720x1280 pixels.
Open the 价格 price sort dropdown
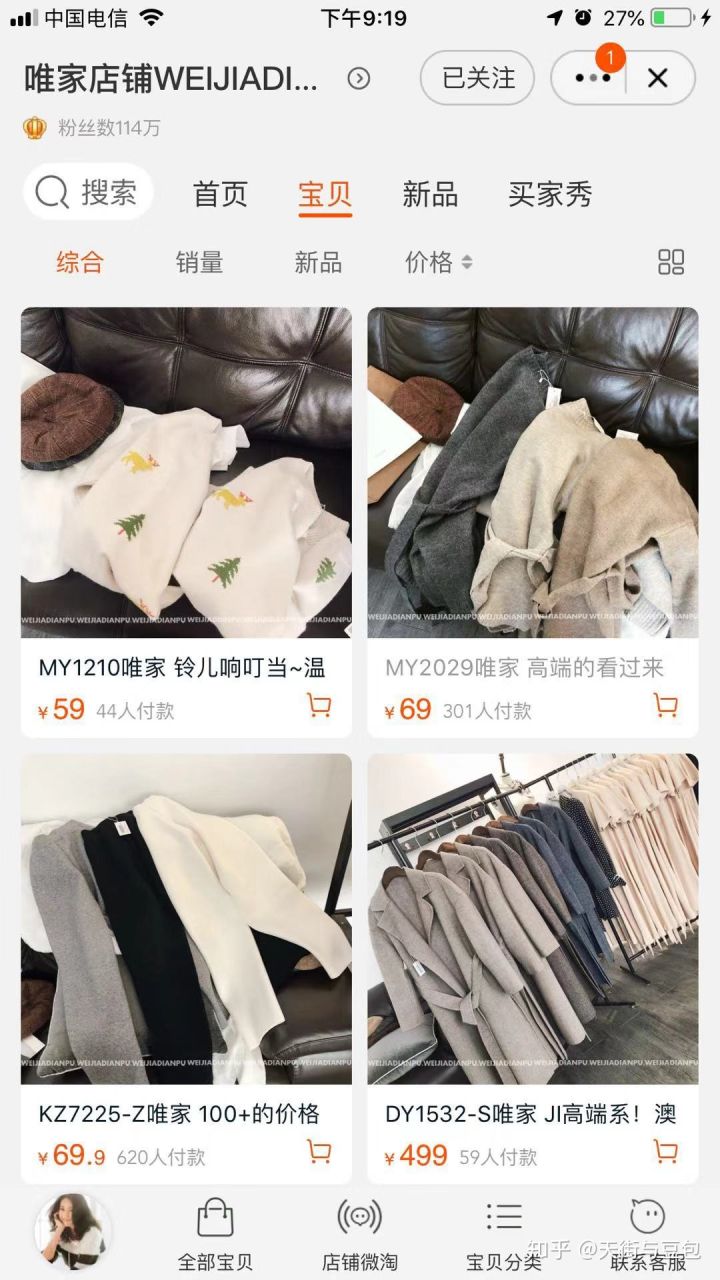437,262
